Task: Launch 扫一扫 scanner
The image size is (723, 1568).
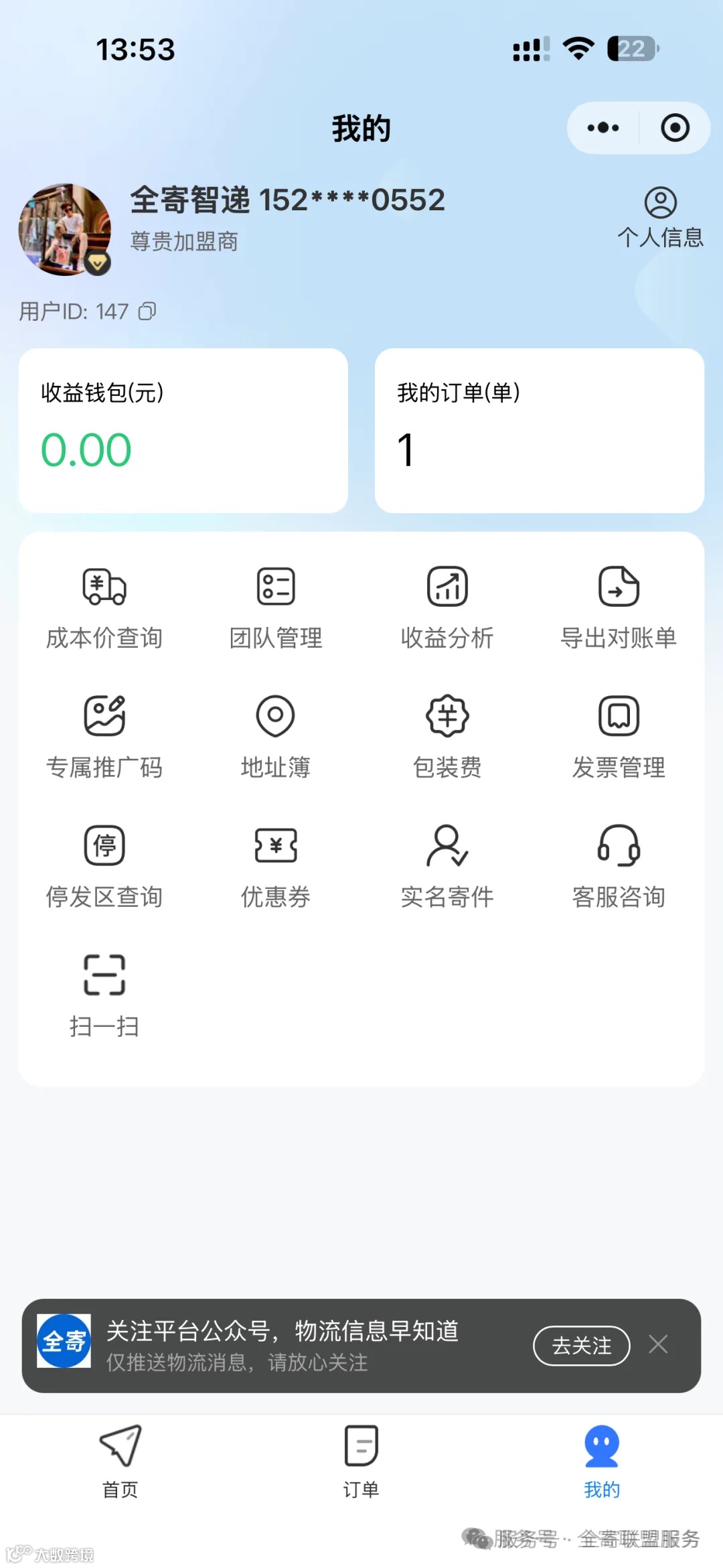Action: point(104,995)
